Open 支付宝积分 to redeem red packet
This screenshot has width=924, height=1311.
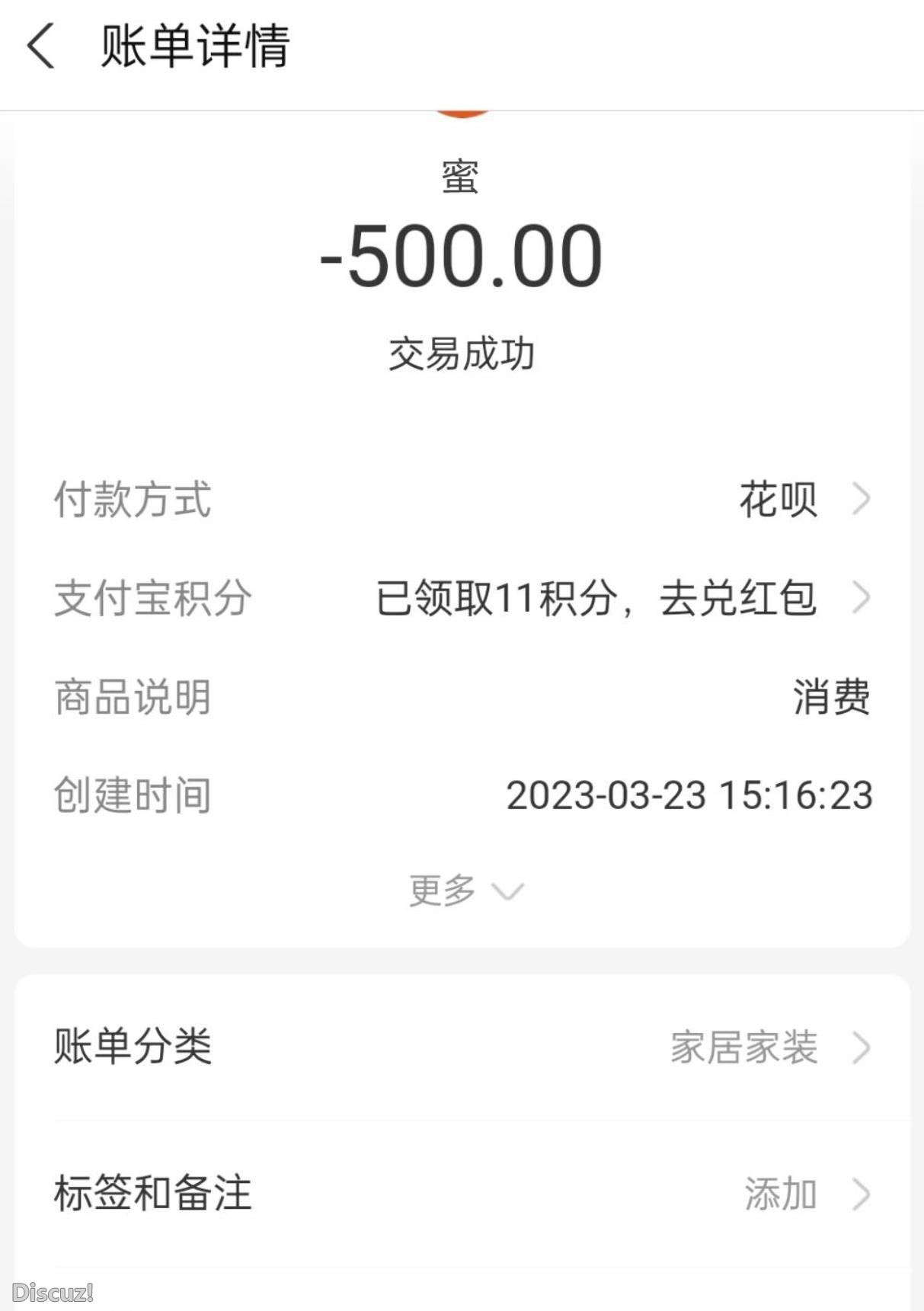[621, 598]
